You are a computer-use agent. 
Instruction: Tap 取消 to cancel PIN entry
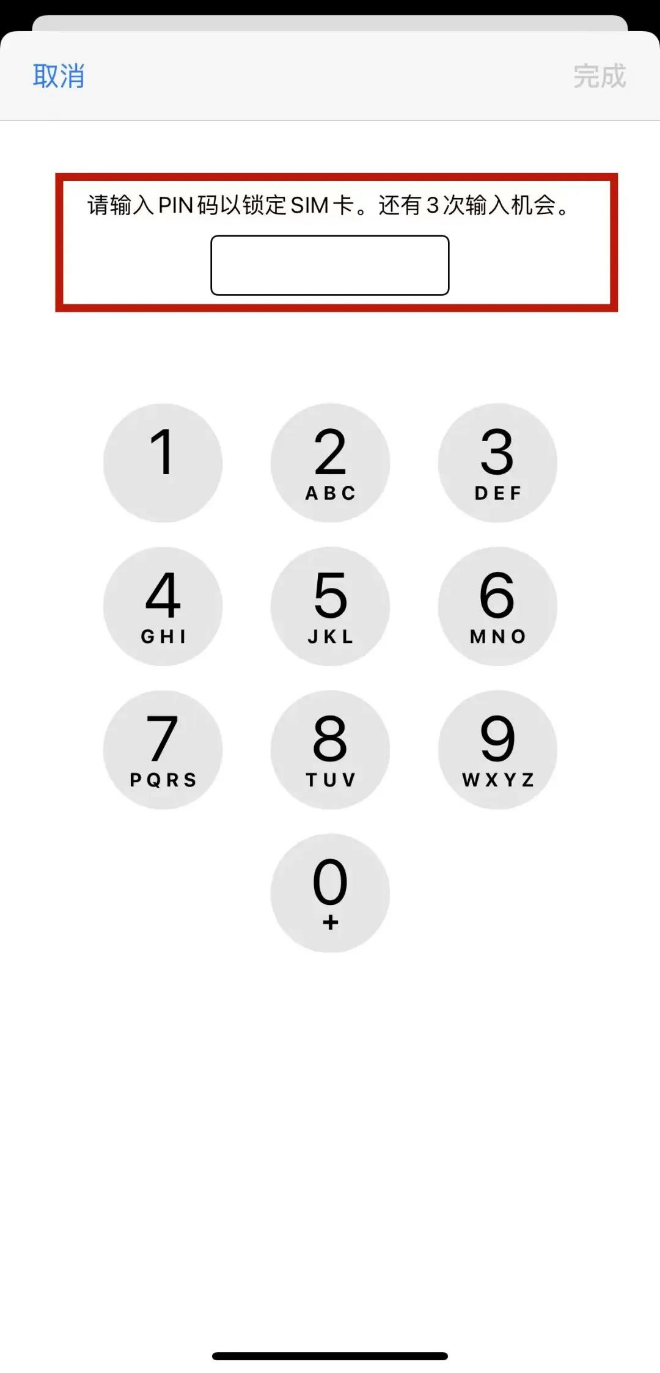(59, 76)
